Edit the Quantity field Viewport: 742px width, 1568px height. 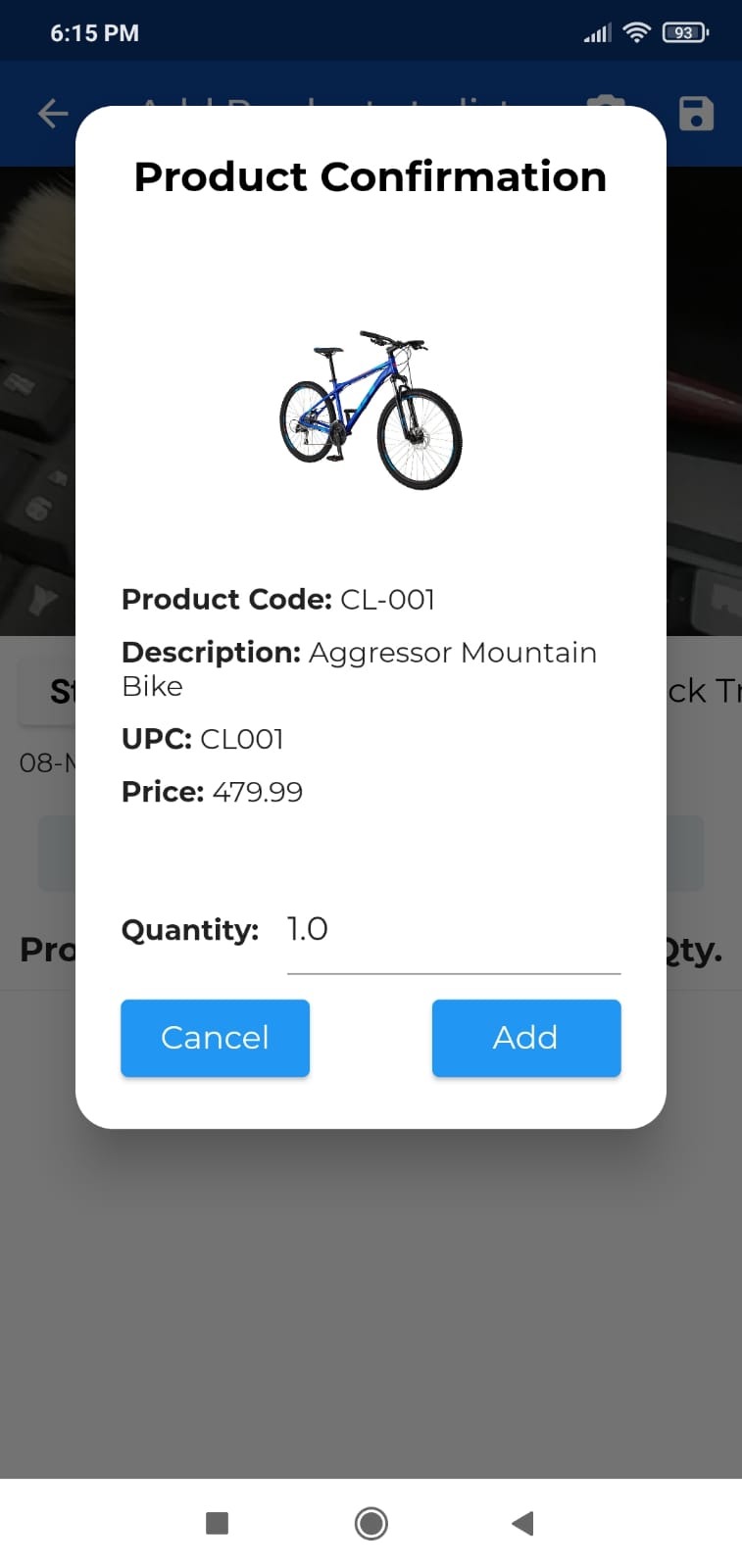pyautogui.click(x=453, y=931)
